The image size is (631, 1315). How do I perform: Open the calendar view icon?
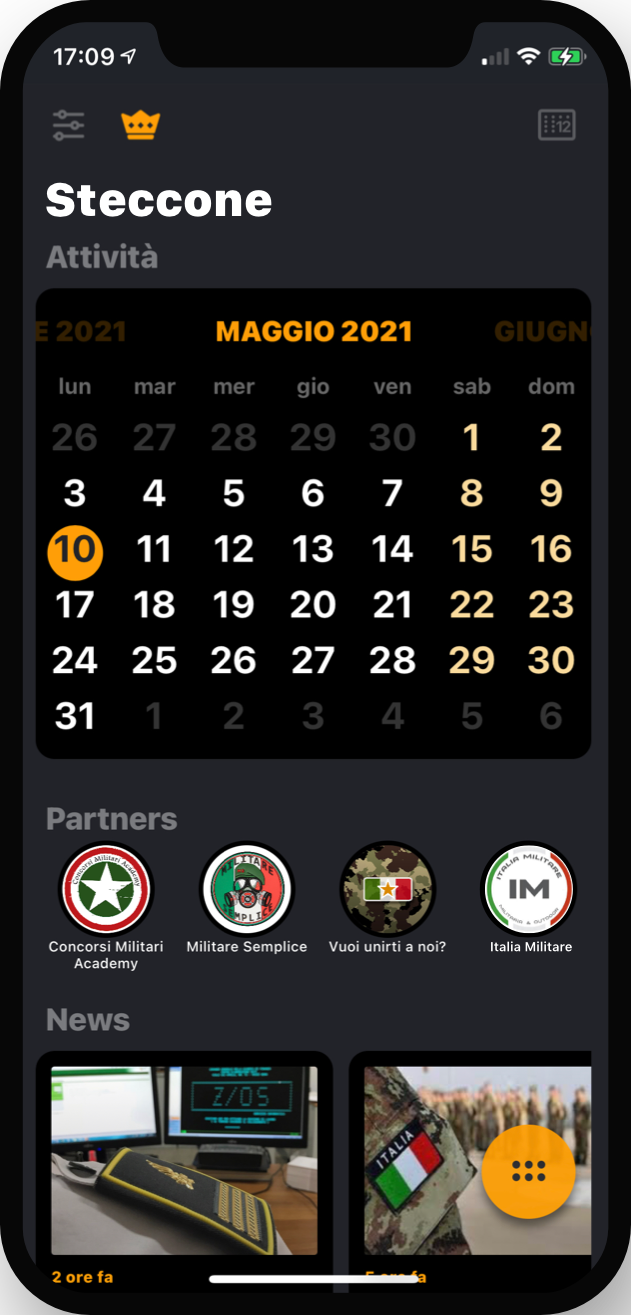coord(557,126)
